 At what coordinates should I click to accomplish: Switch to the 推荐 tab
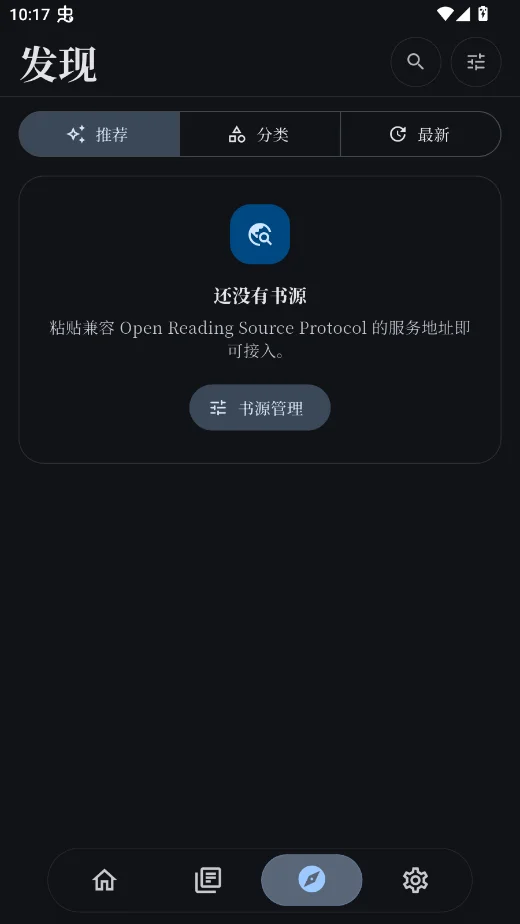(x=99, y=134)
